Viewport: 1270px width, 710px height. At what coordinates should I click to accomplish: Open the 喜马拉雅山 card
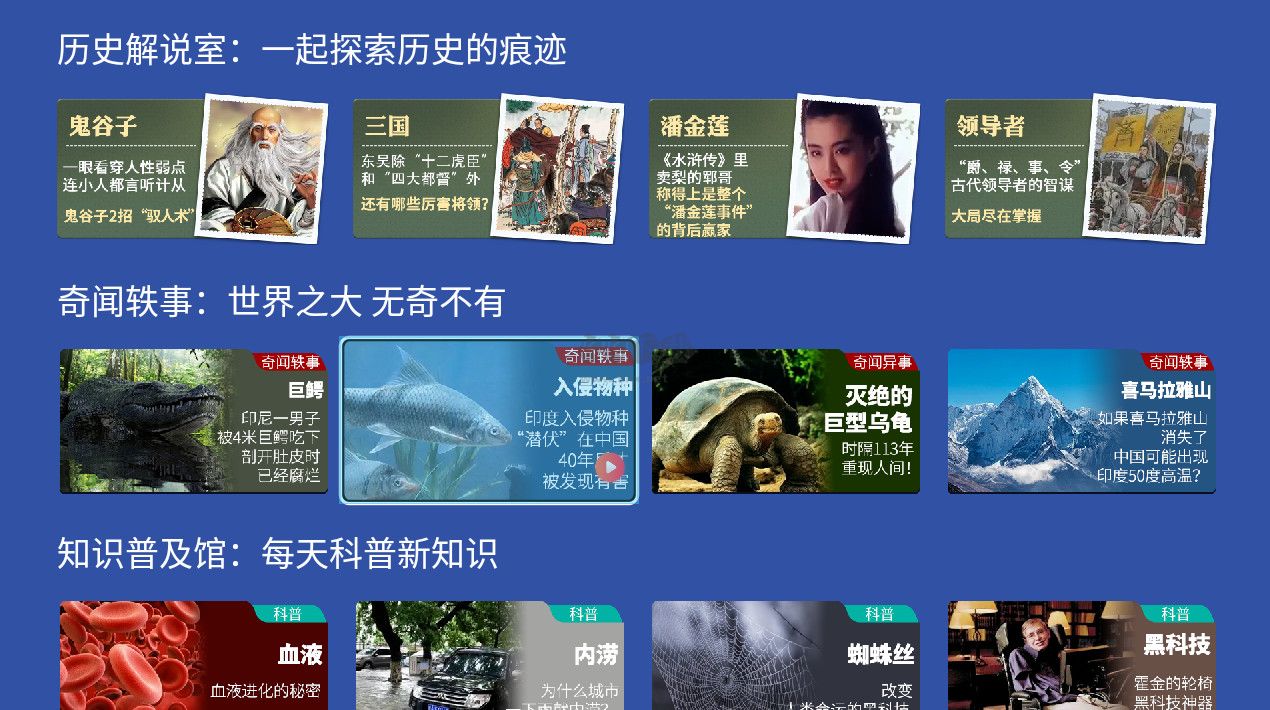pos(1081,421)
